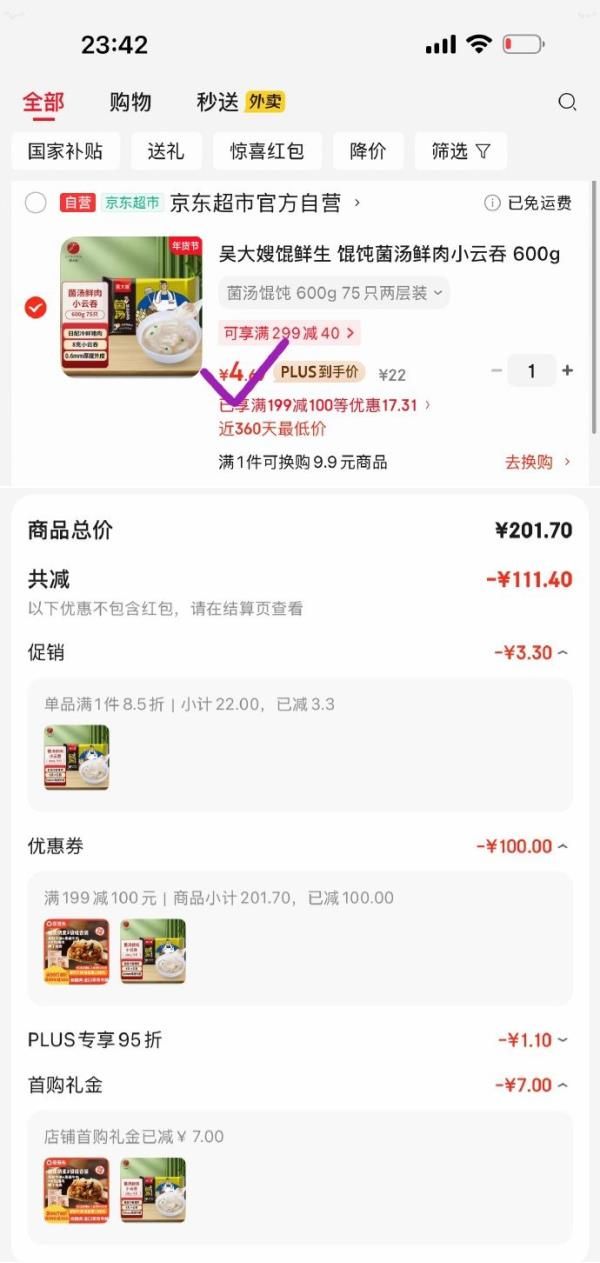Filter by 国家补贴 chip
This screenshot has height=1263, width=600.
click(x=65, y=151)
